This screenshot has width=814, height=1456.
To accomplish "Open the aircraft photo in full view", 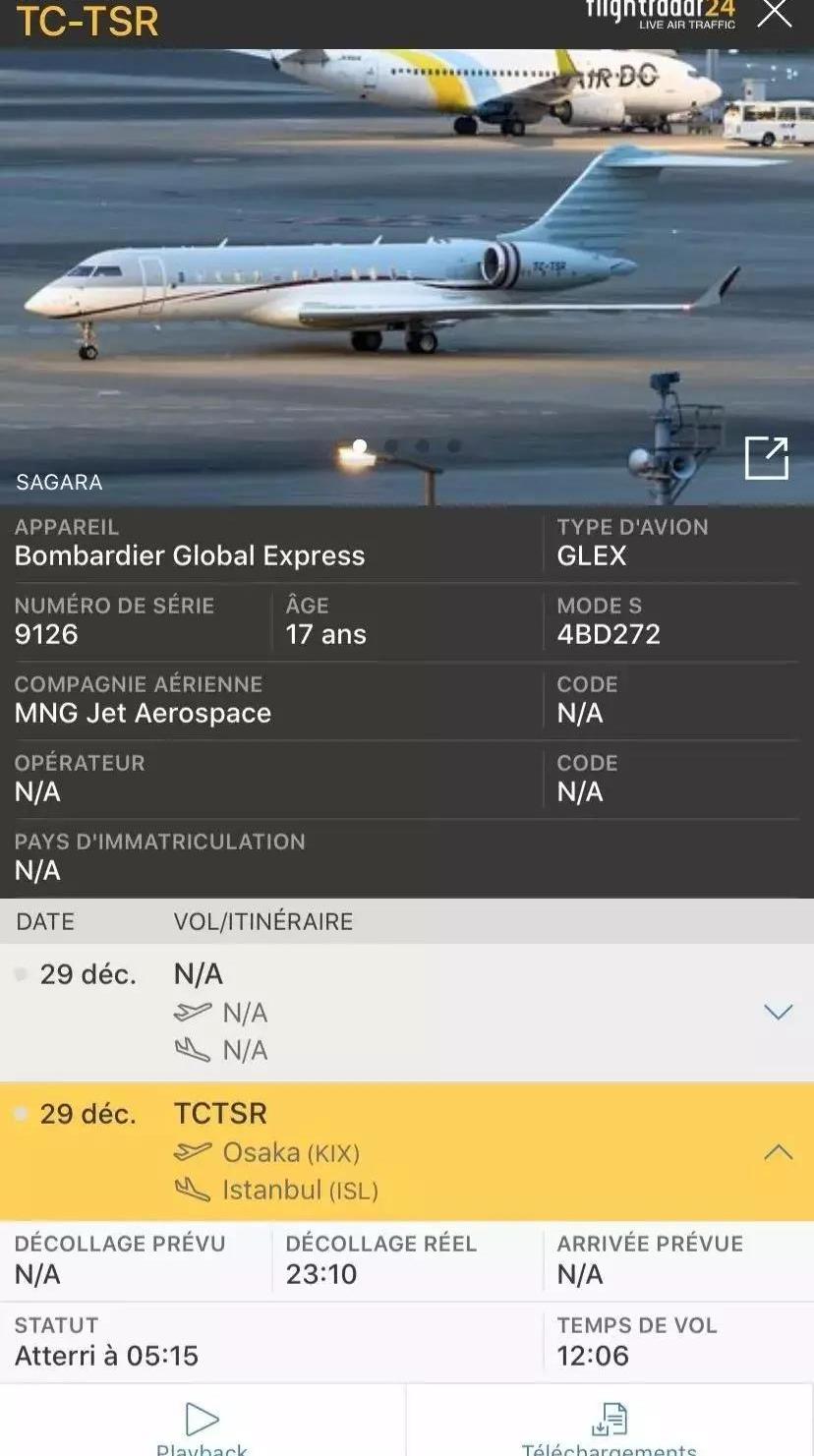I will click(x=766, y=458).
